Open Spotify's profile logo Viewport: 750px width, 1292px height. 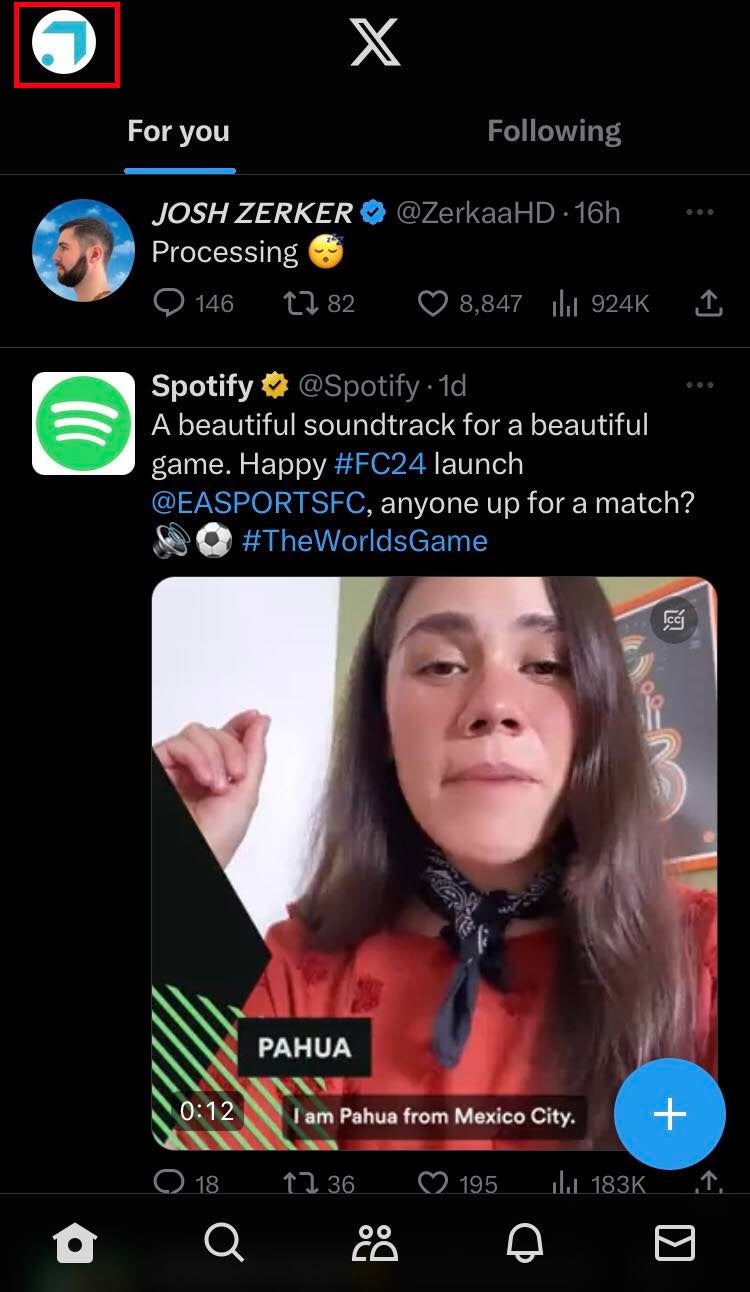[83, 423]
